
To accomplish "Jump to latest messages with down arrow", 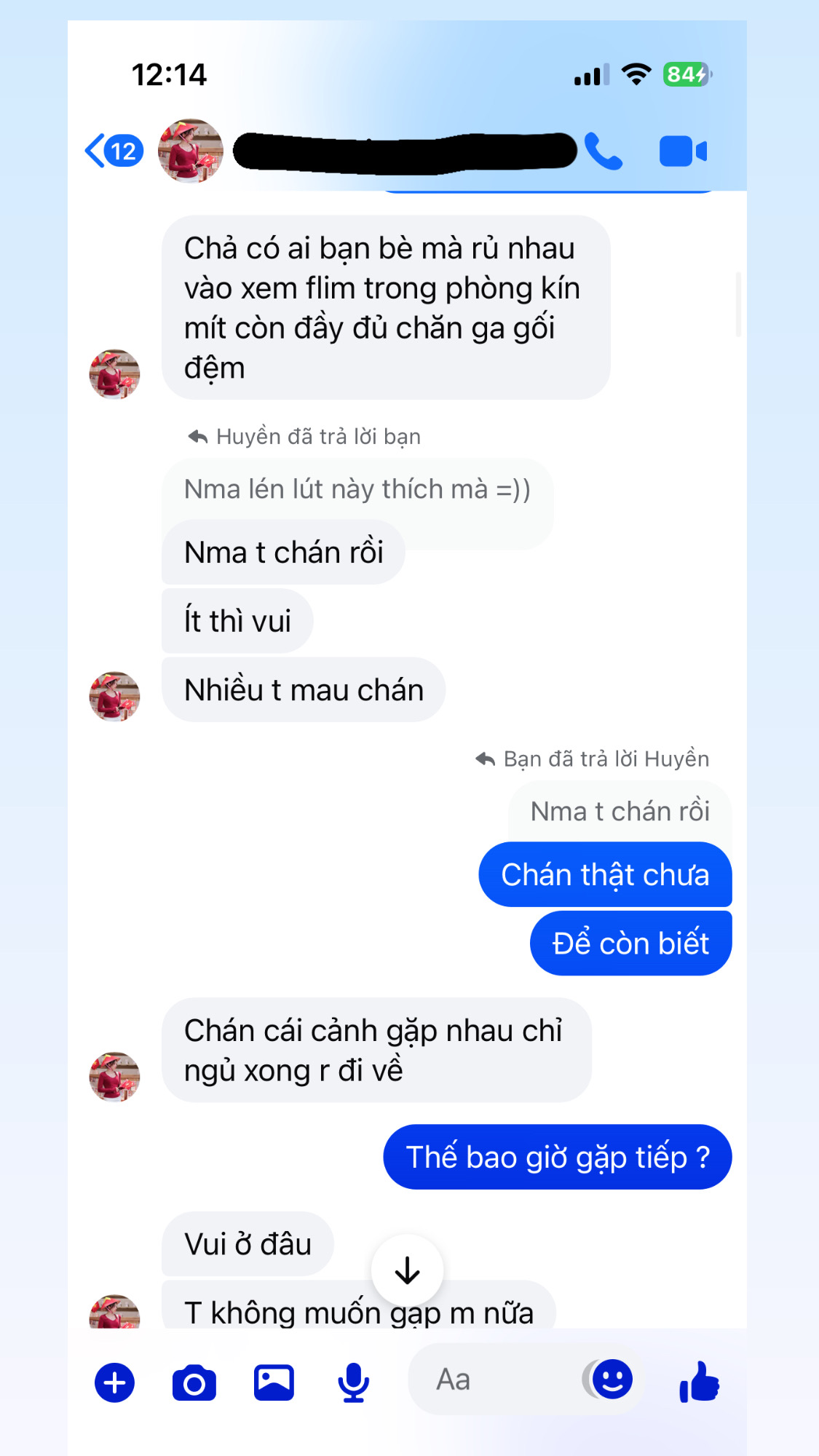I will tap(407, 1270).
